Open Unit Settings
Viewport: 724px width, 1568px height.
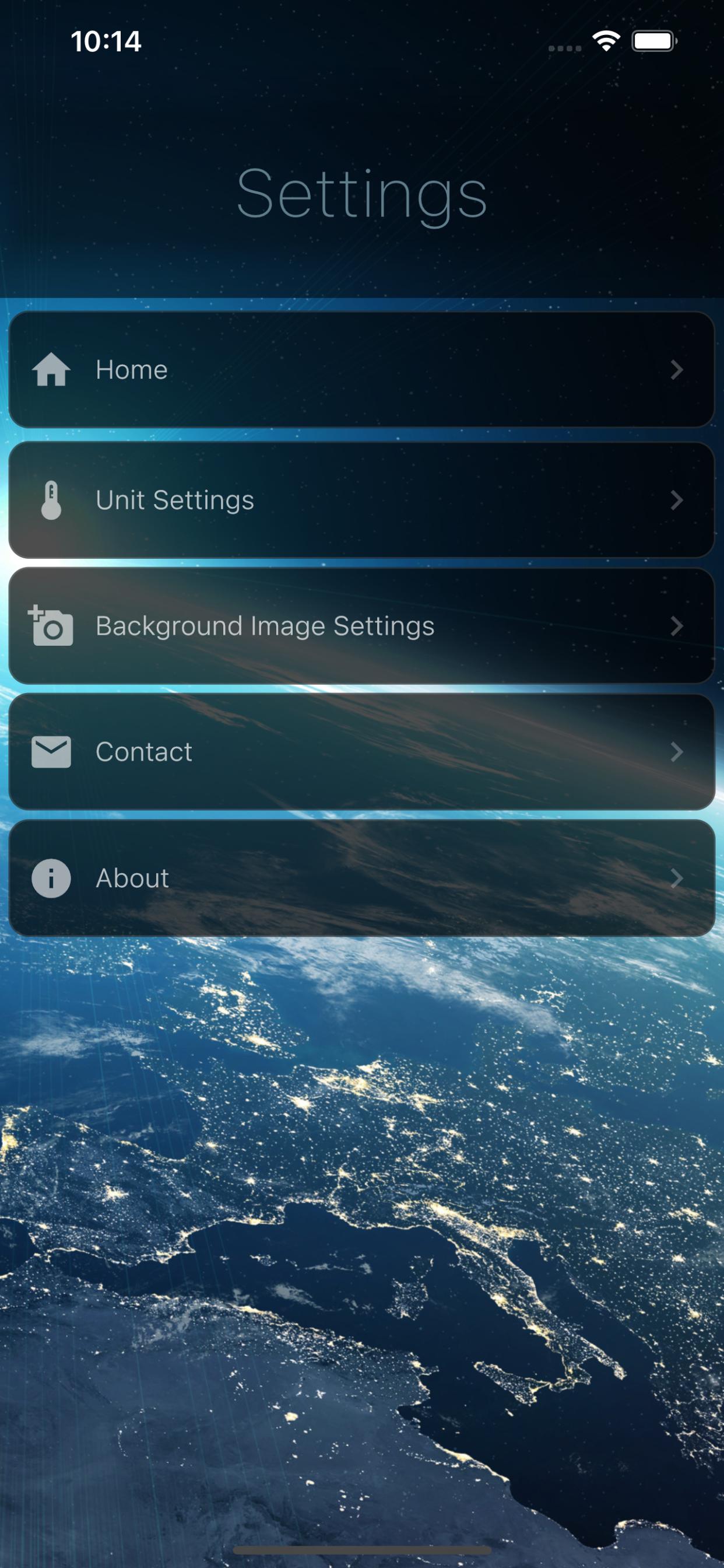362,500
